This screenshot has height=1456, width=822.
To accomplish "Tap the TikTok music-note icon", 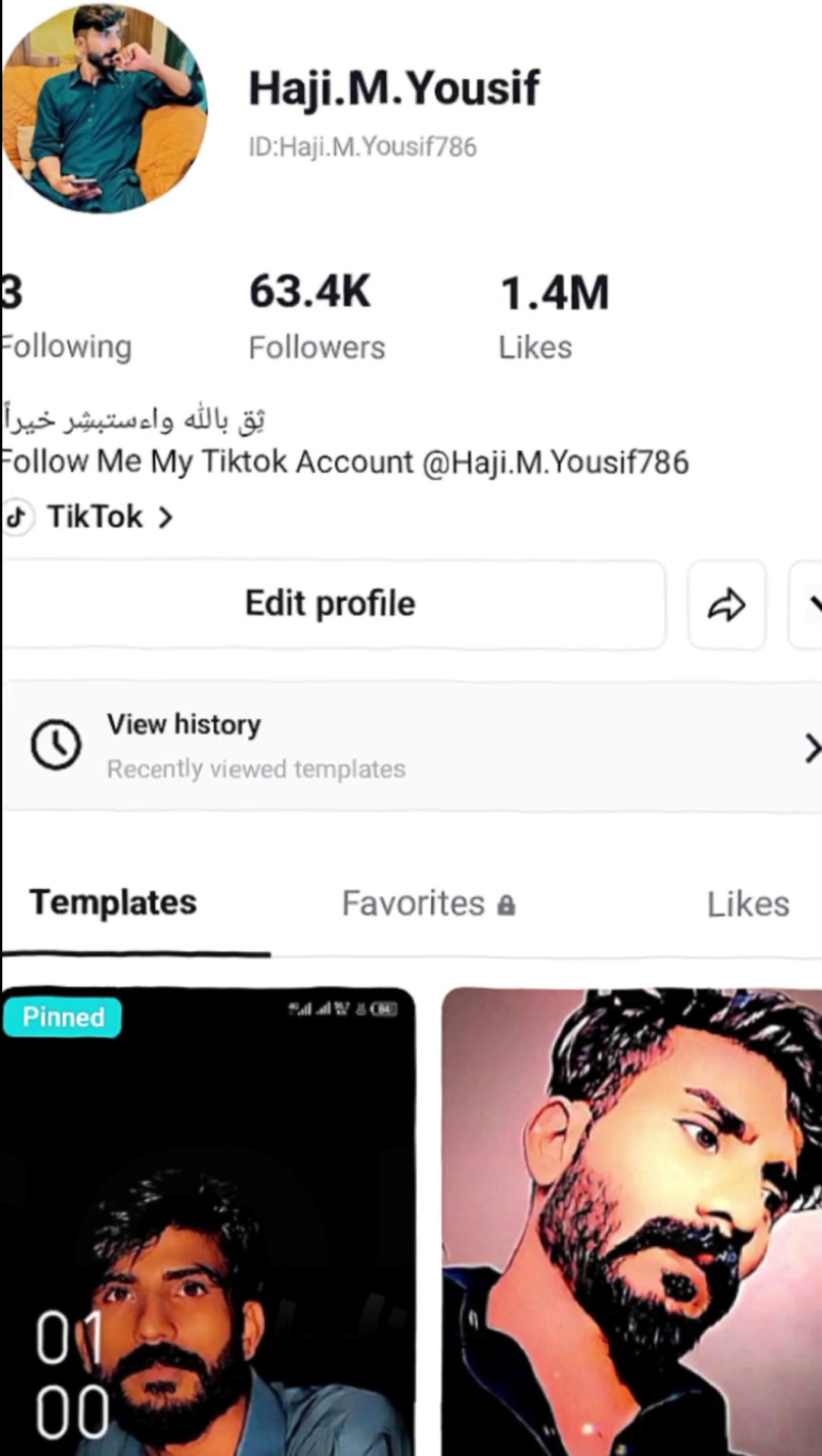I will pyautogui.click(x=18, y=516).
